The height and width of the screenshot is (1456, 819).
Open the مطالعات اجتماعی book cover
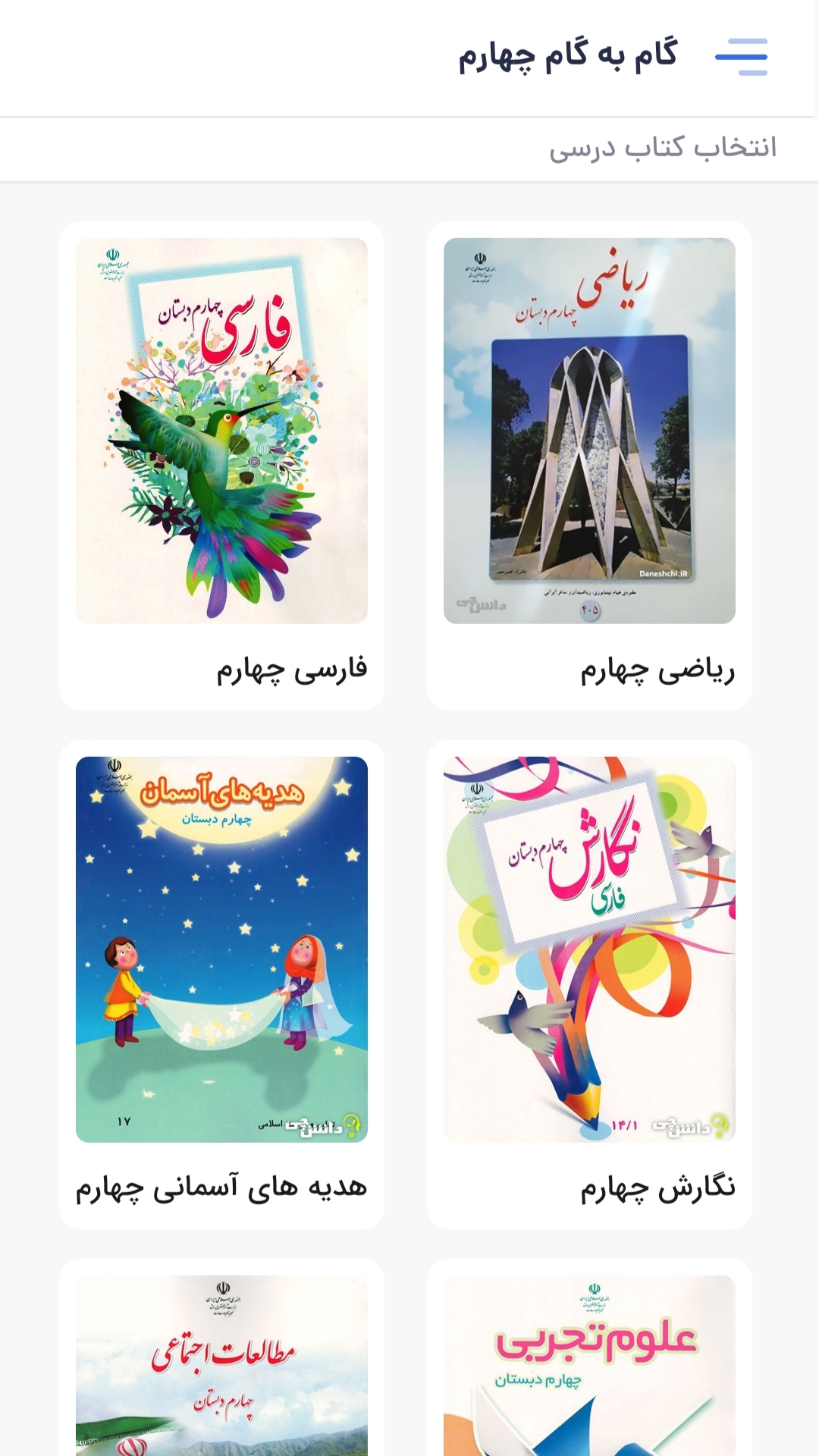click(x=221, y=1365)
